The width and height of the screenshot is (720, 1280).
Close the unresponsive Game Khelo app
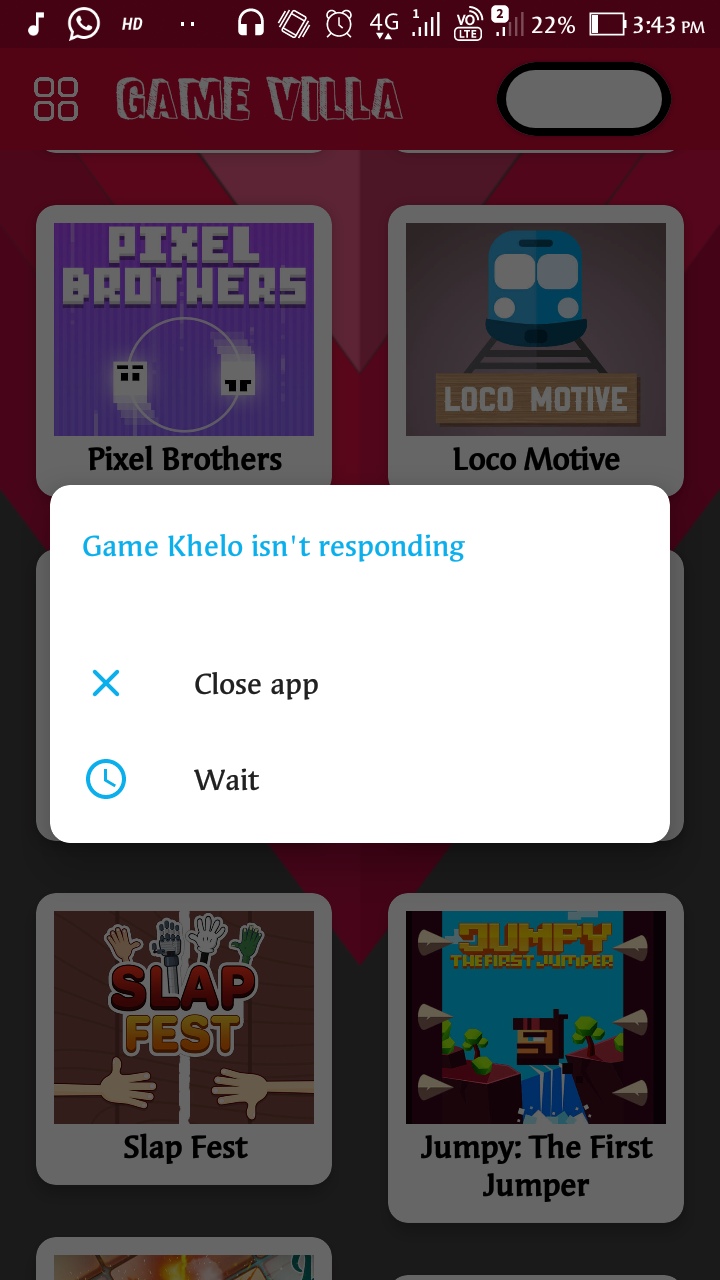tap(255, 684)
